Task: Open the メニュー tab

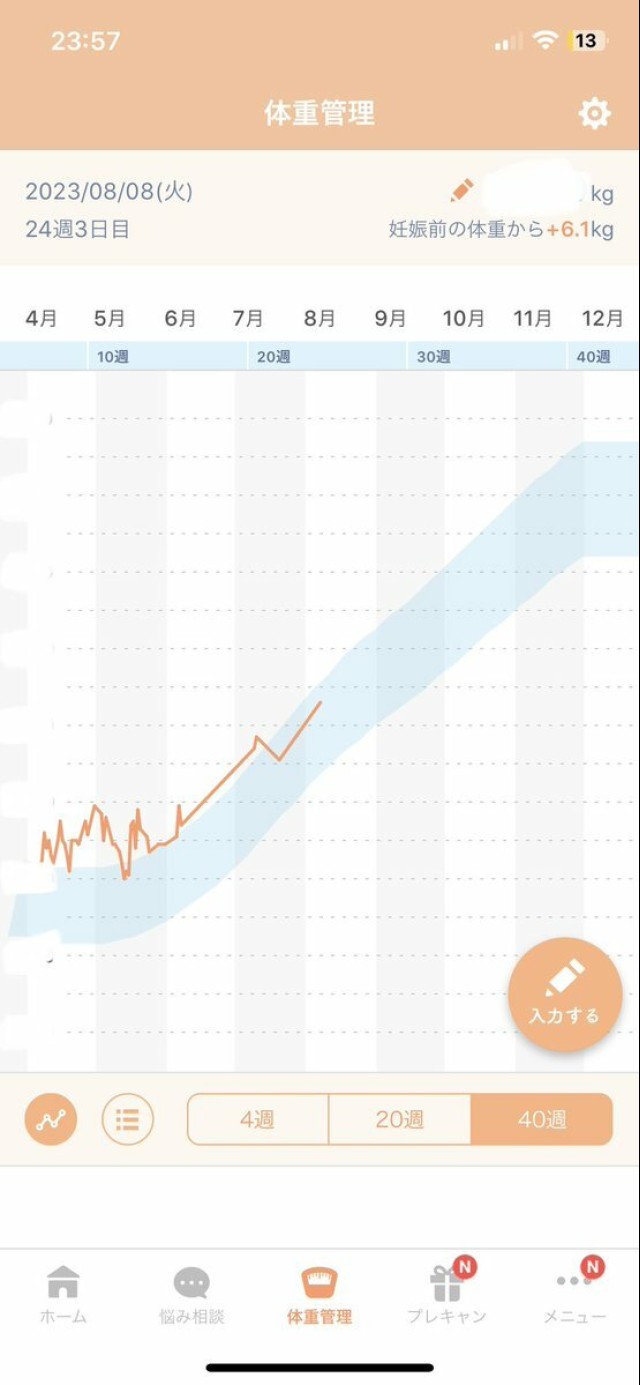Action: 575,1295
